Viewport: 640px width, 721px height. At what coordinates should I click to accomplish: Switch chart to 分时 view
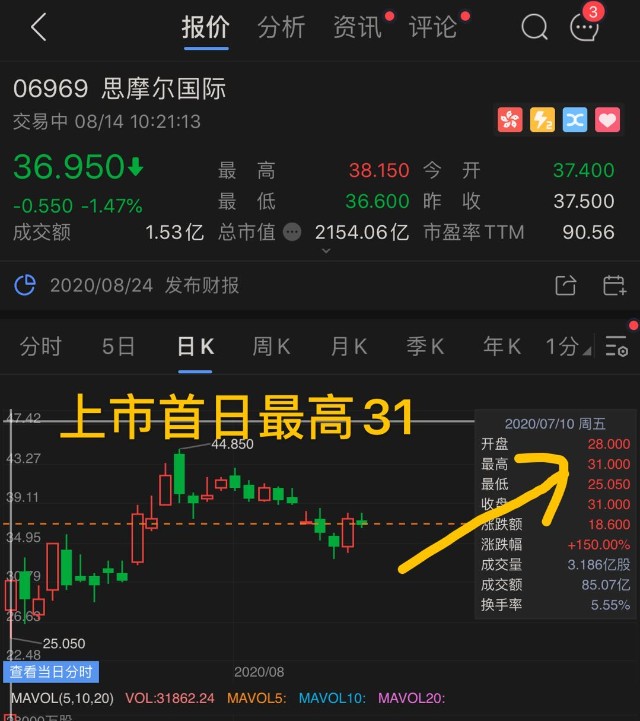pos(40,347)
